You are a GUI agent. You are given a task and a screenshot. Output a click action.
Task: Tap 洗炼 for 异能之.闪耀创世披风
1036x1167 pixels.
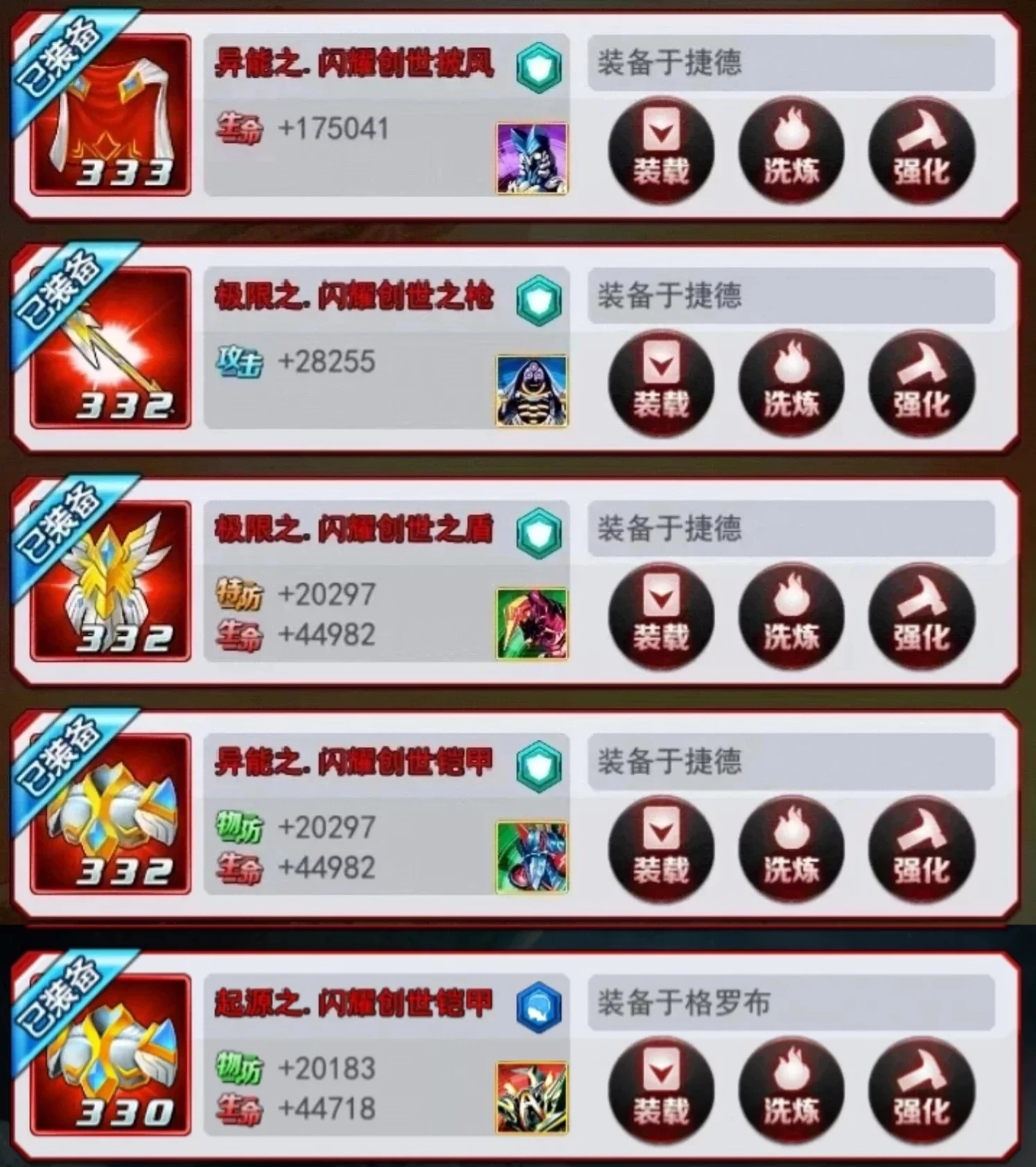[x=791, y=151]
